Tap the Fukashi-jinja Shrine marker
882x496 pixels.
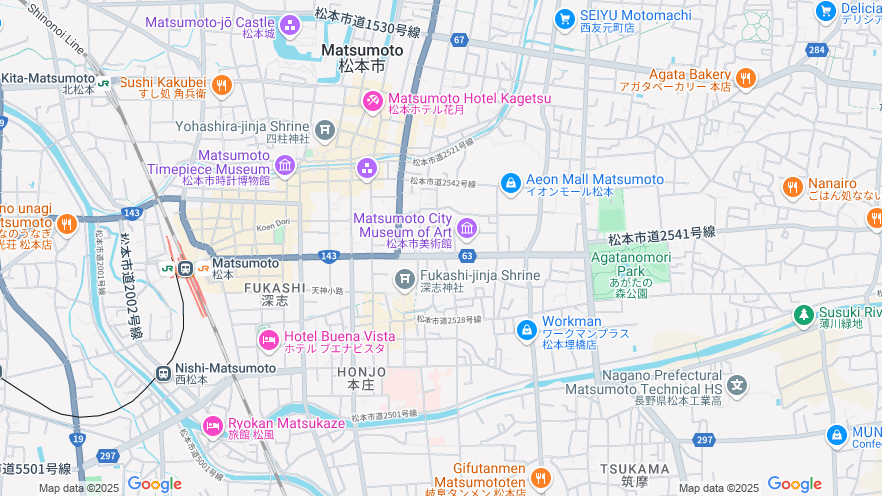tap(405, 278)
